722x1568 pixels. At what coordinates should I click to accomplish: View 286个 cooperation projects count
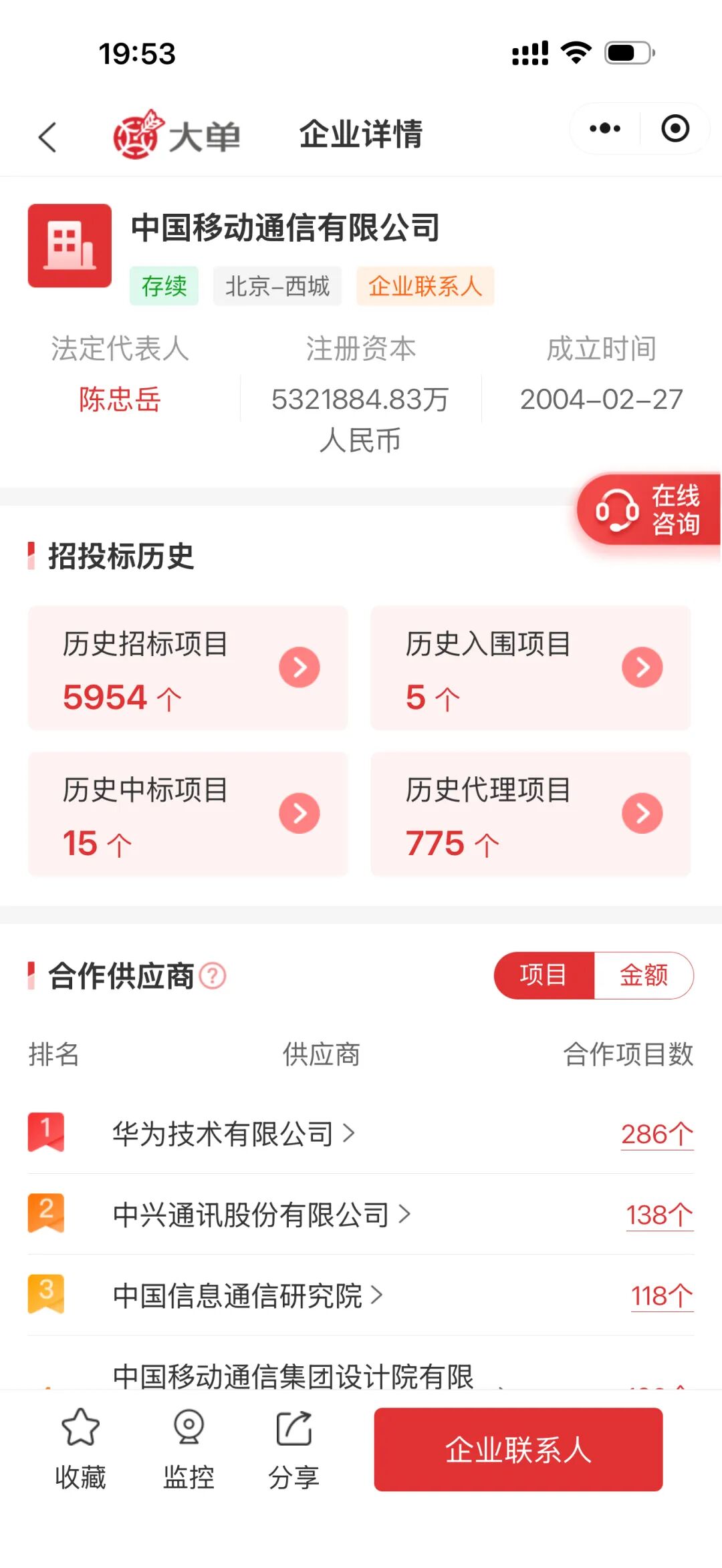(658, 1134)
